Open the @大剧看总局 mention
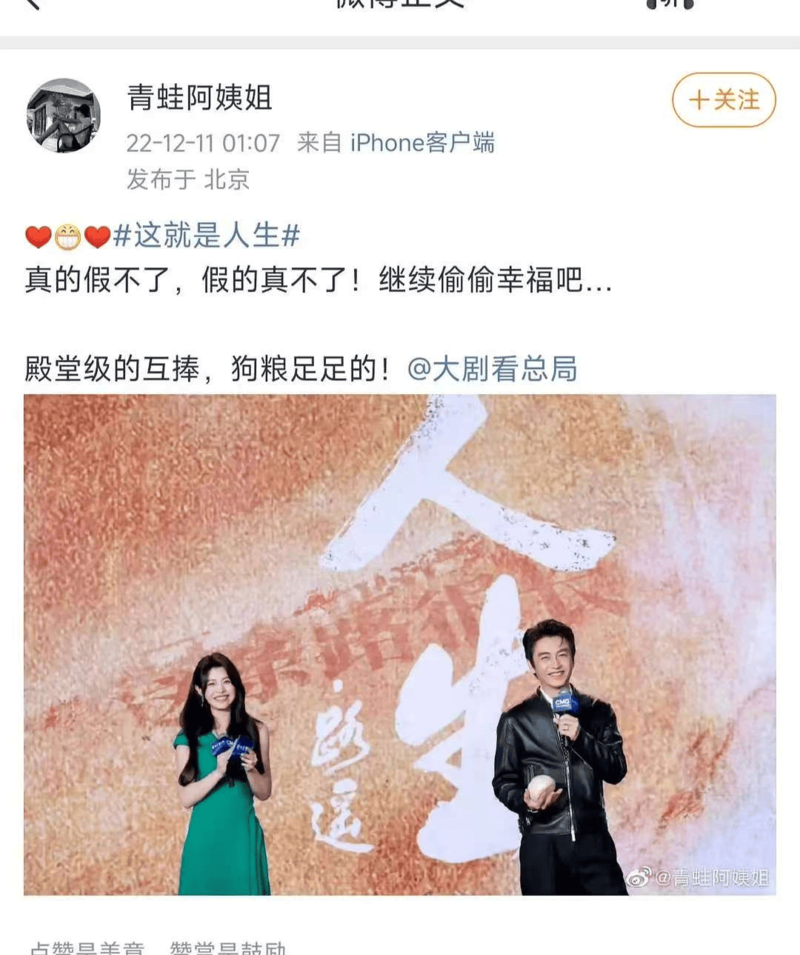Viewport: 800px width, 955px height. coord(492,369)
